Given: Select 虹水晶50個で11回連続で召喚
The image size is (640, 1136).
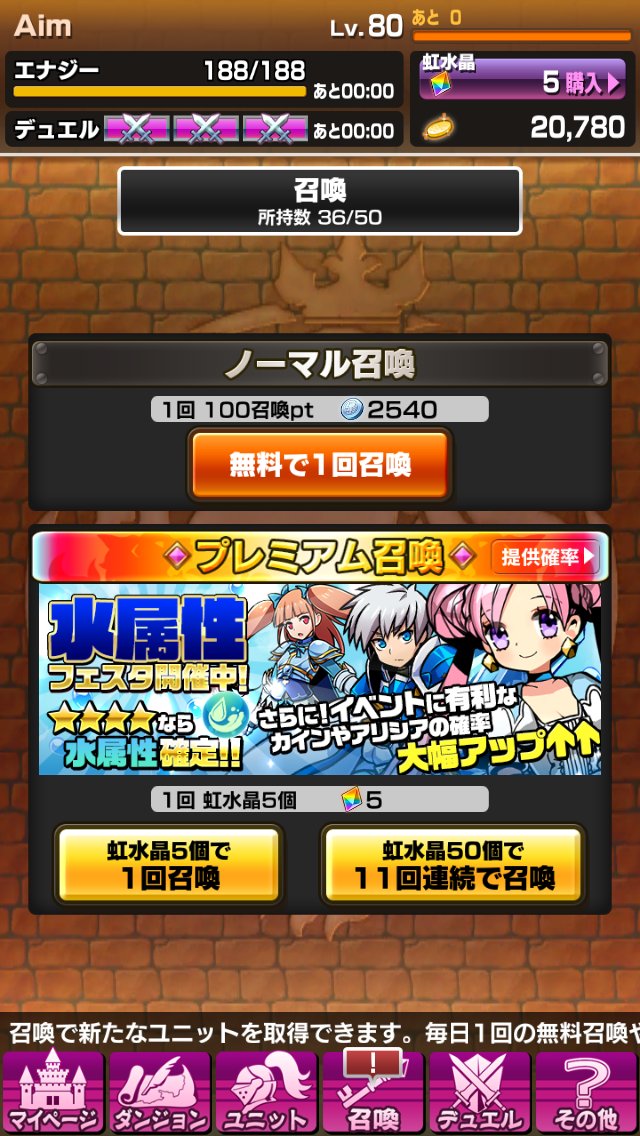Looking at the screenshot, I should click(x=453, y=864).
